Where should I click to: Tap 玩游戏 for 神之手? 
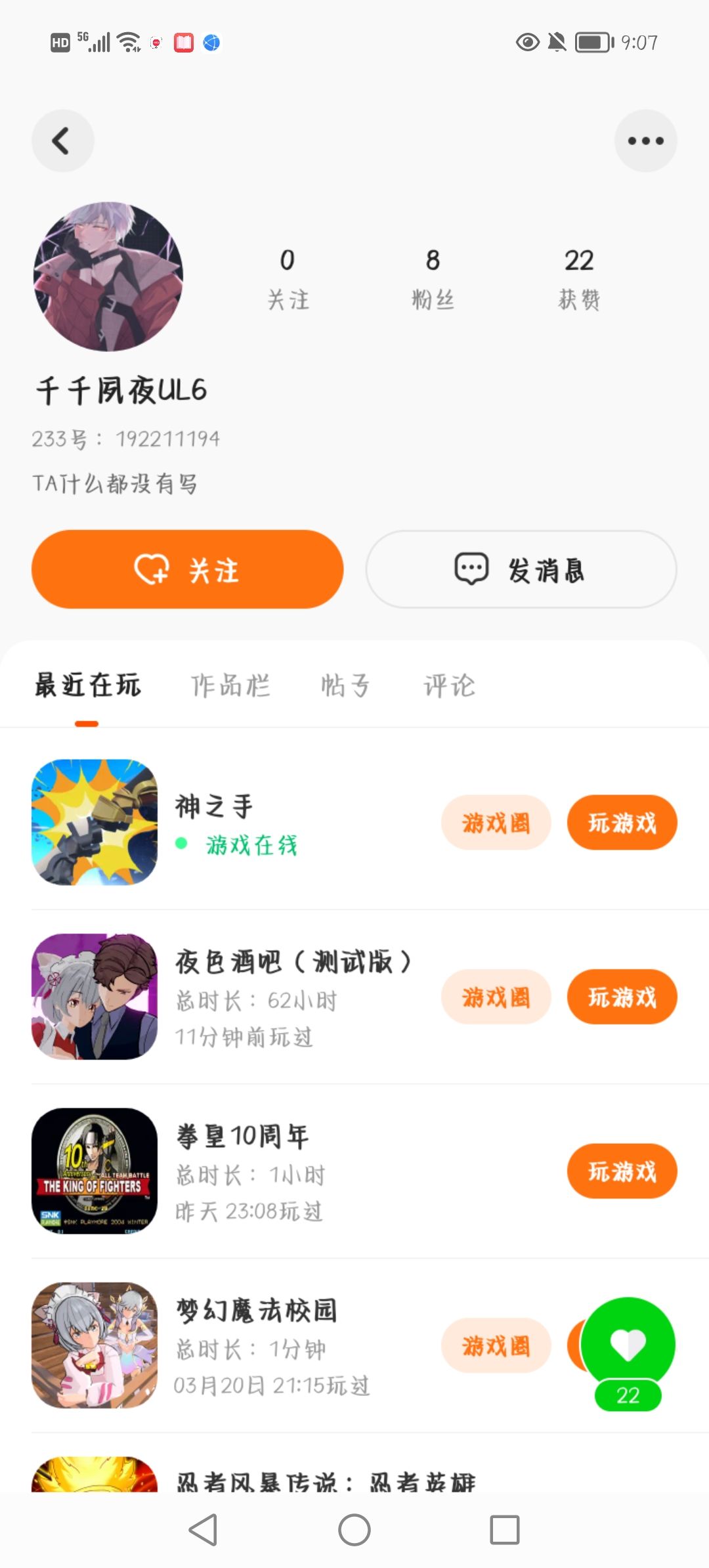(x=622, y=823)
